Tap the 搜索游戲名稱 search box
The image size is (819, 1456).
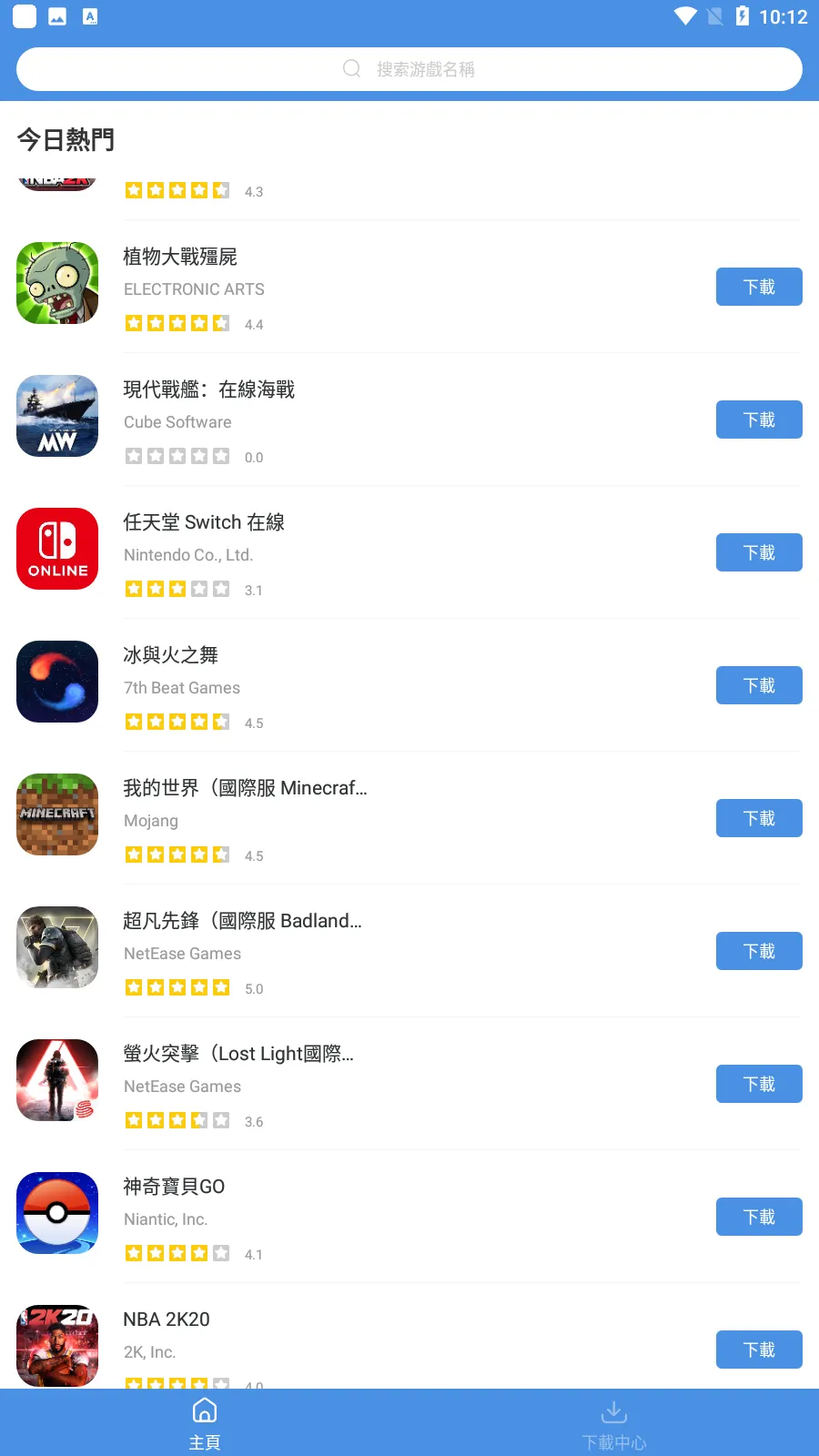pos(409,69)
